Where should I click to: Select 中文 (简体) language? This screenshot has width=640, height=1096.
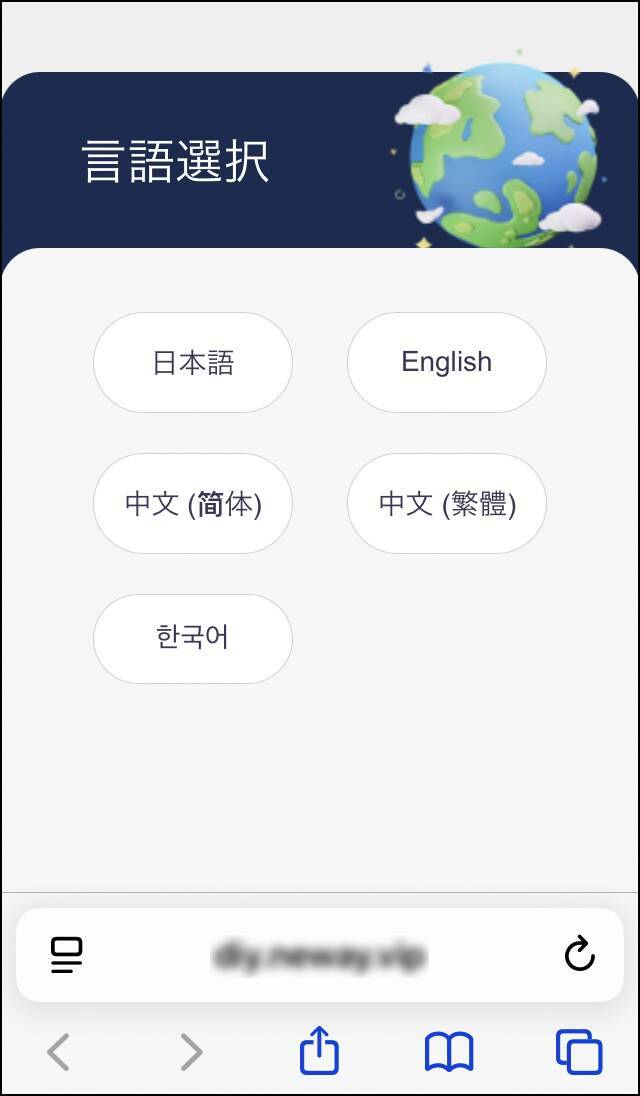coord(193,503)
